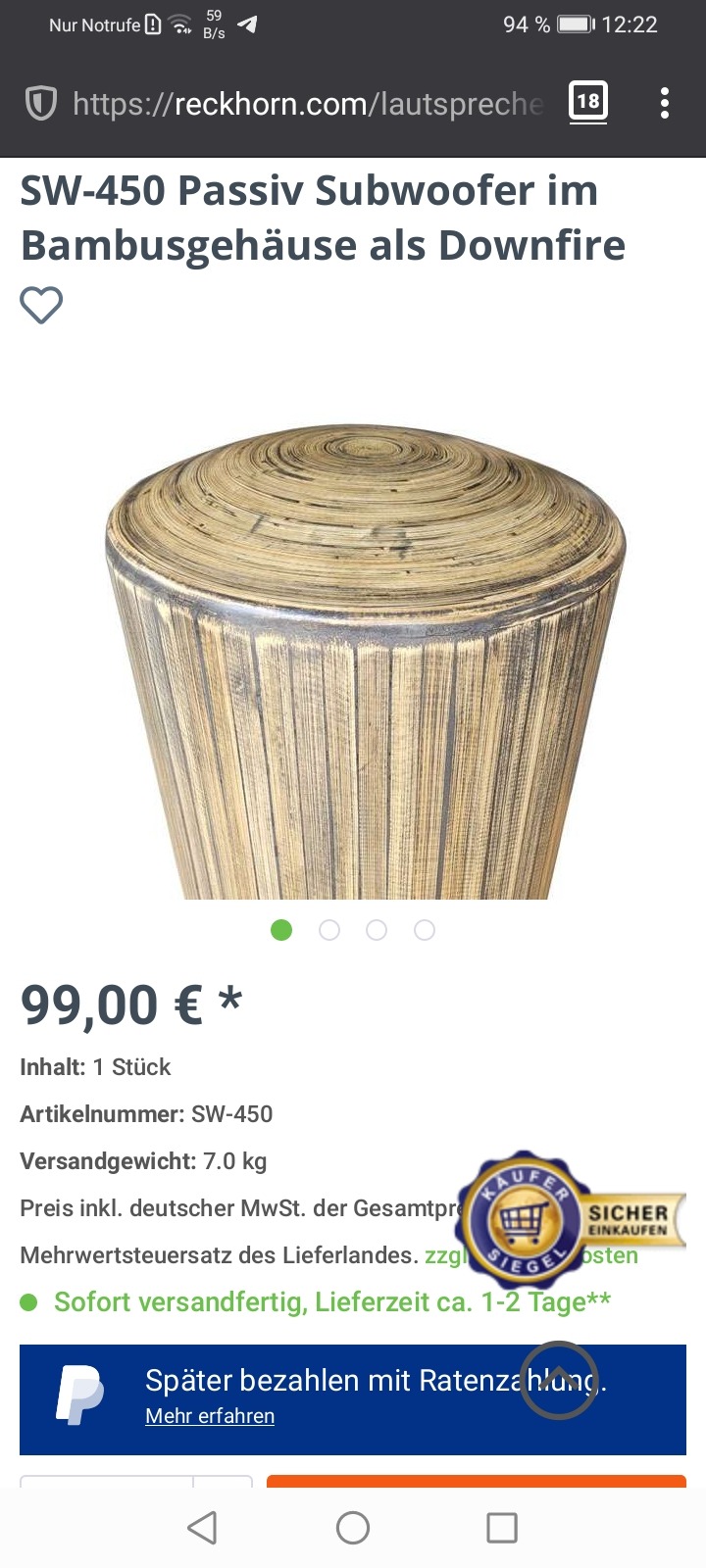Open the browser overflow menu

pos(665,103)
